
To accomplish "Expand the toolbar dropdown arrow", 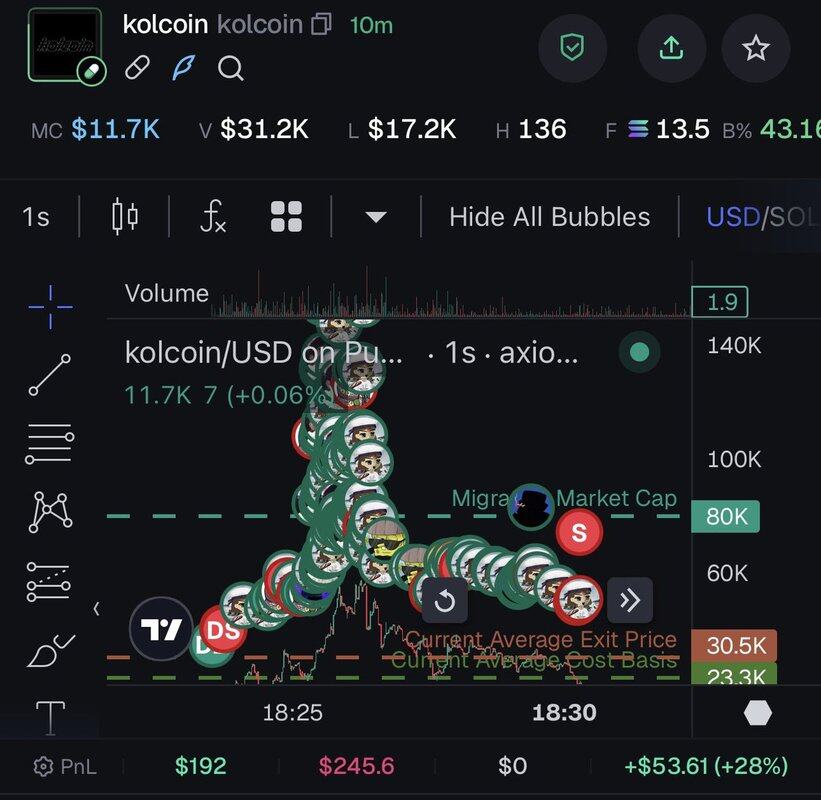I will [x=375, y=217].
